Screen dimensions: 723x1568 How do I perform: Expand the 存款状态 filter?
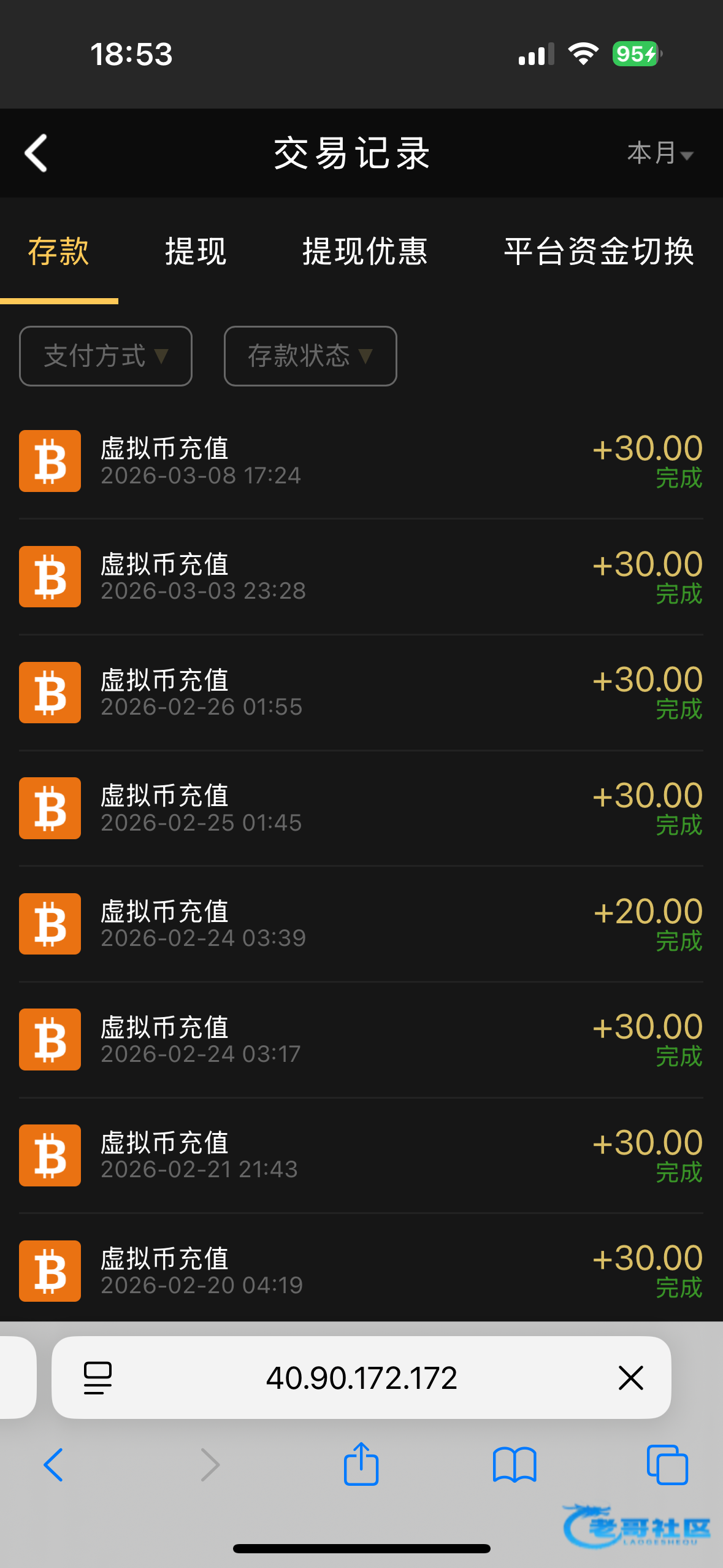(310, 356)
